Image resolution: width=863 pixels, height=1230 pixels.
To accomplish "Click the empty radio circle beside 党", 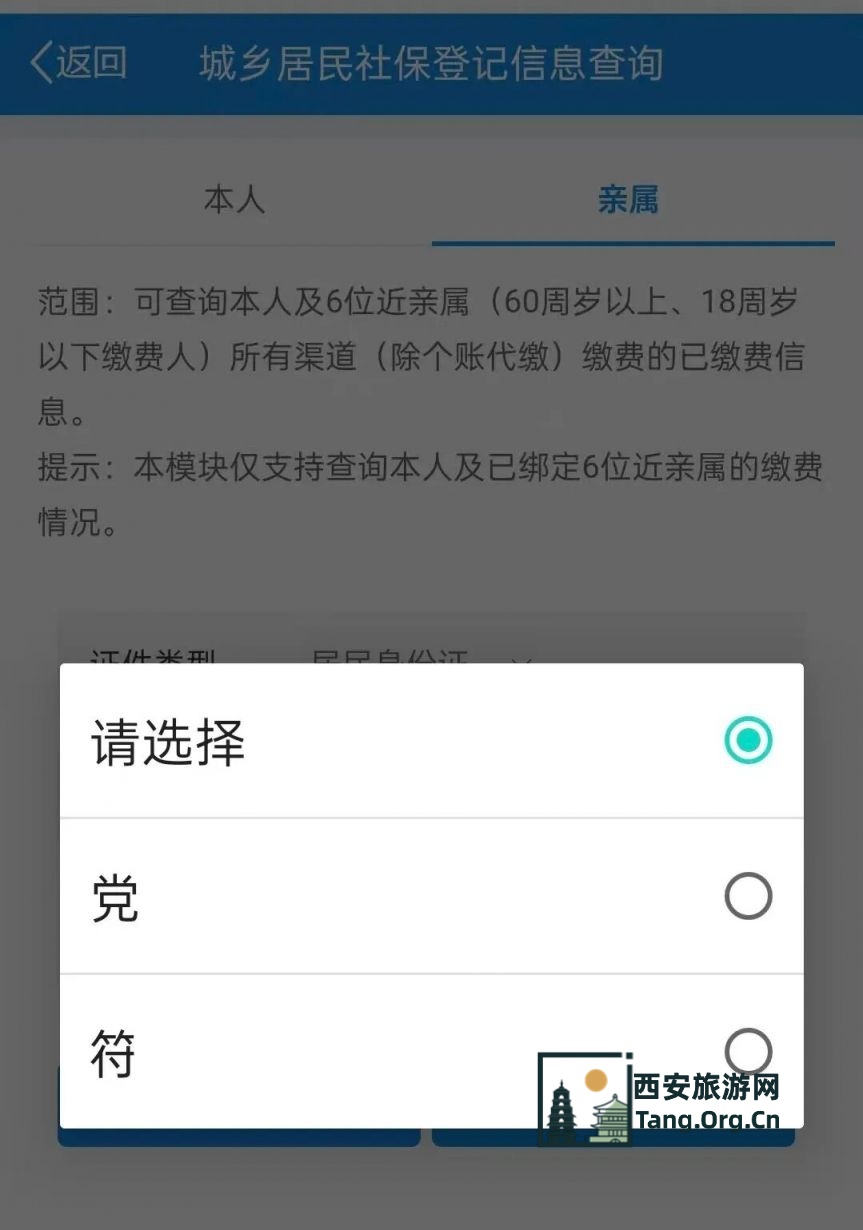I will 747,897.
